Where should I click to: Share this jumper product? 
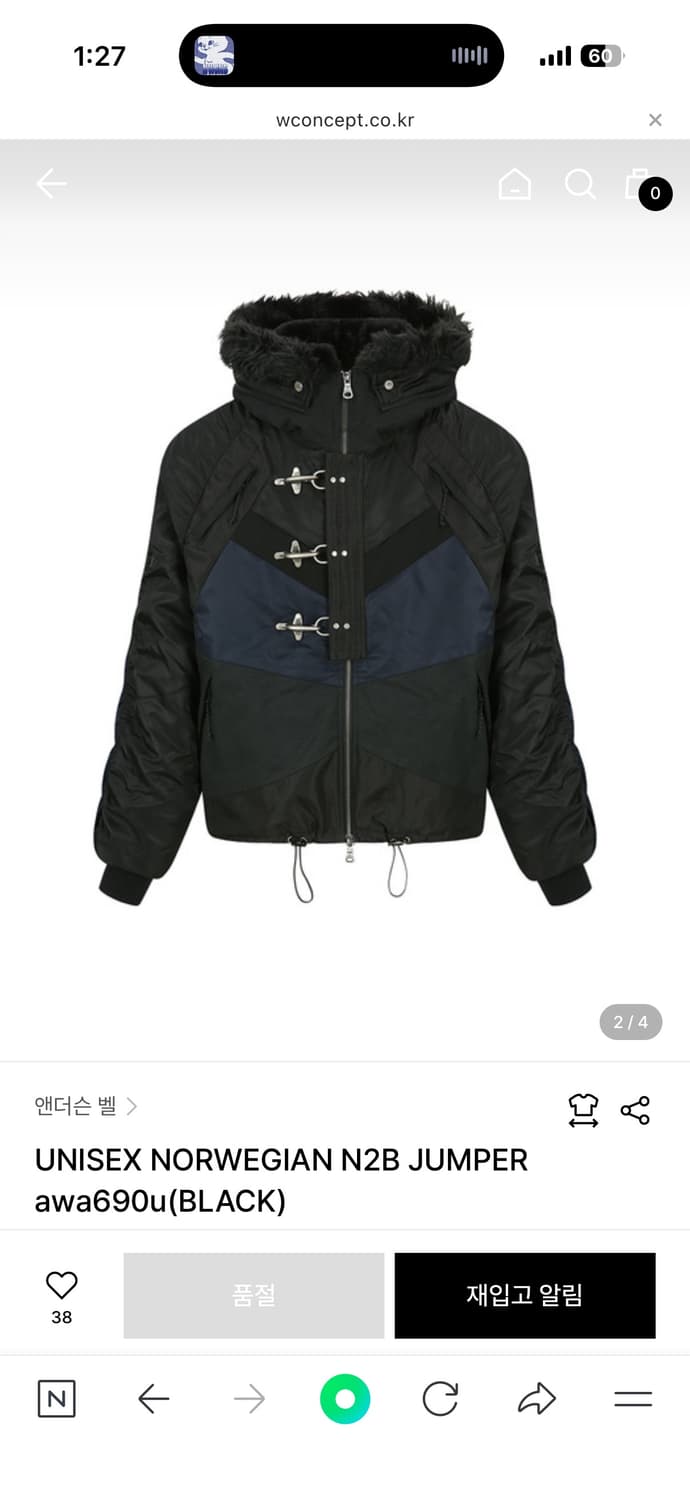(635, 1110)
